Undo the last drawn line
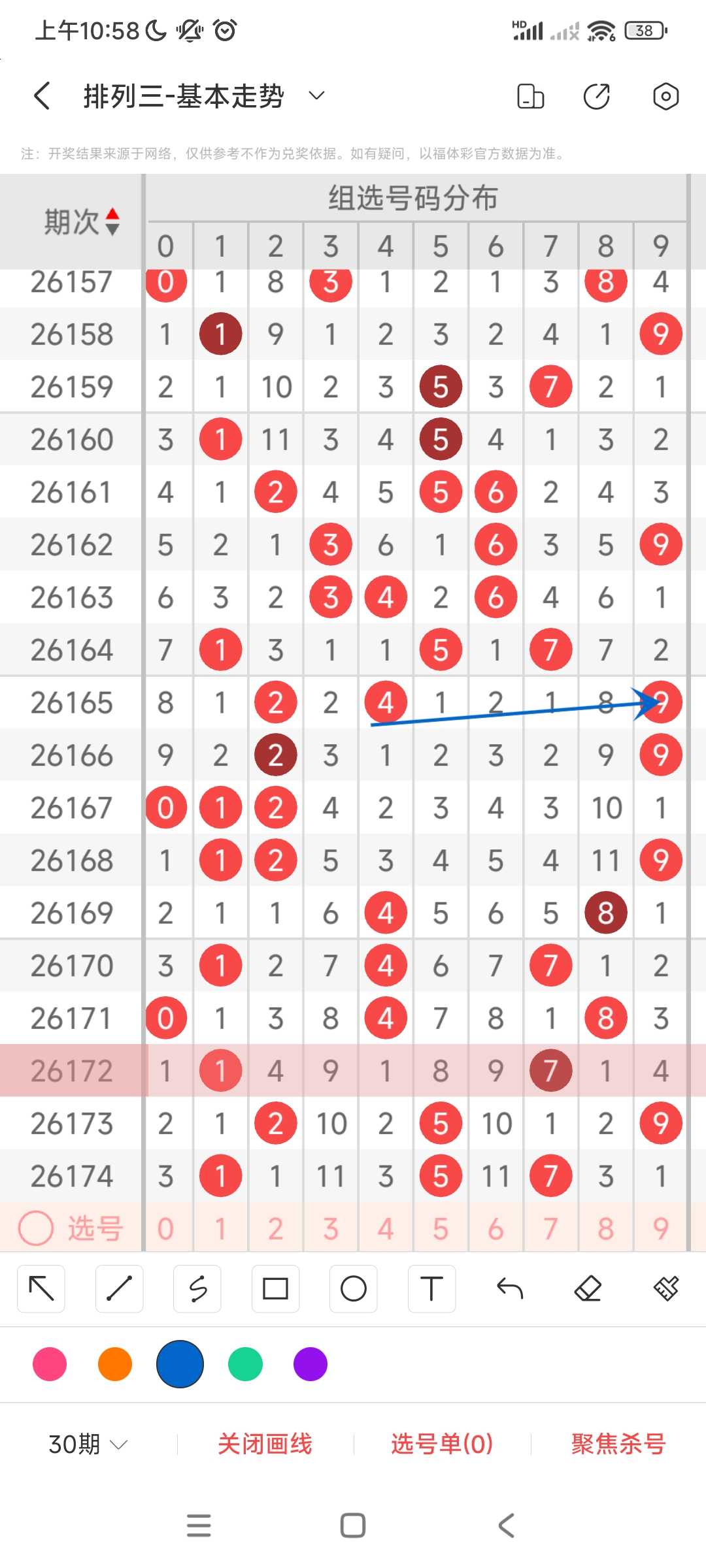The width and height of the screenshot is (706, 1568). [510, 1288]
